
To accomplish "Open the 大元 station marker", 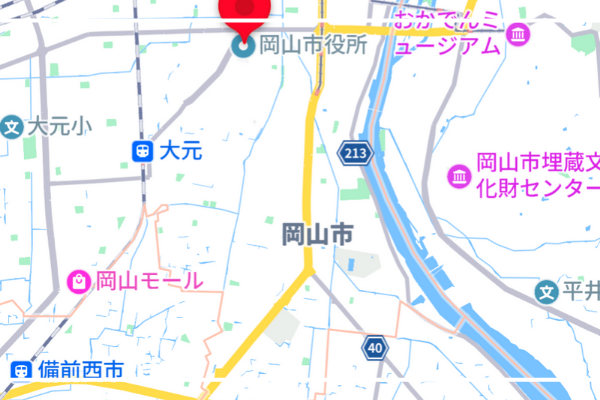I will [x=143, y=152].
